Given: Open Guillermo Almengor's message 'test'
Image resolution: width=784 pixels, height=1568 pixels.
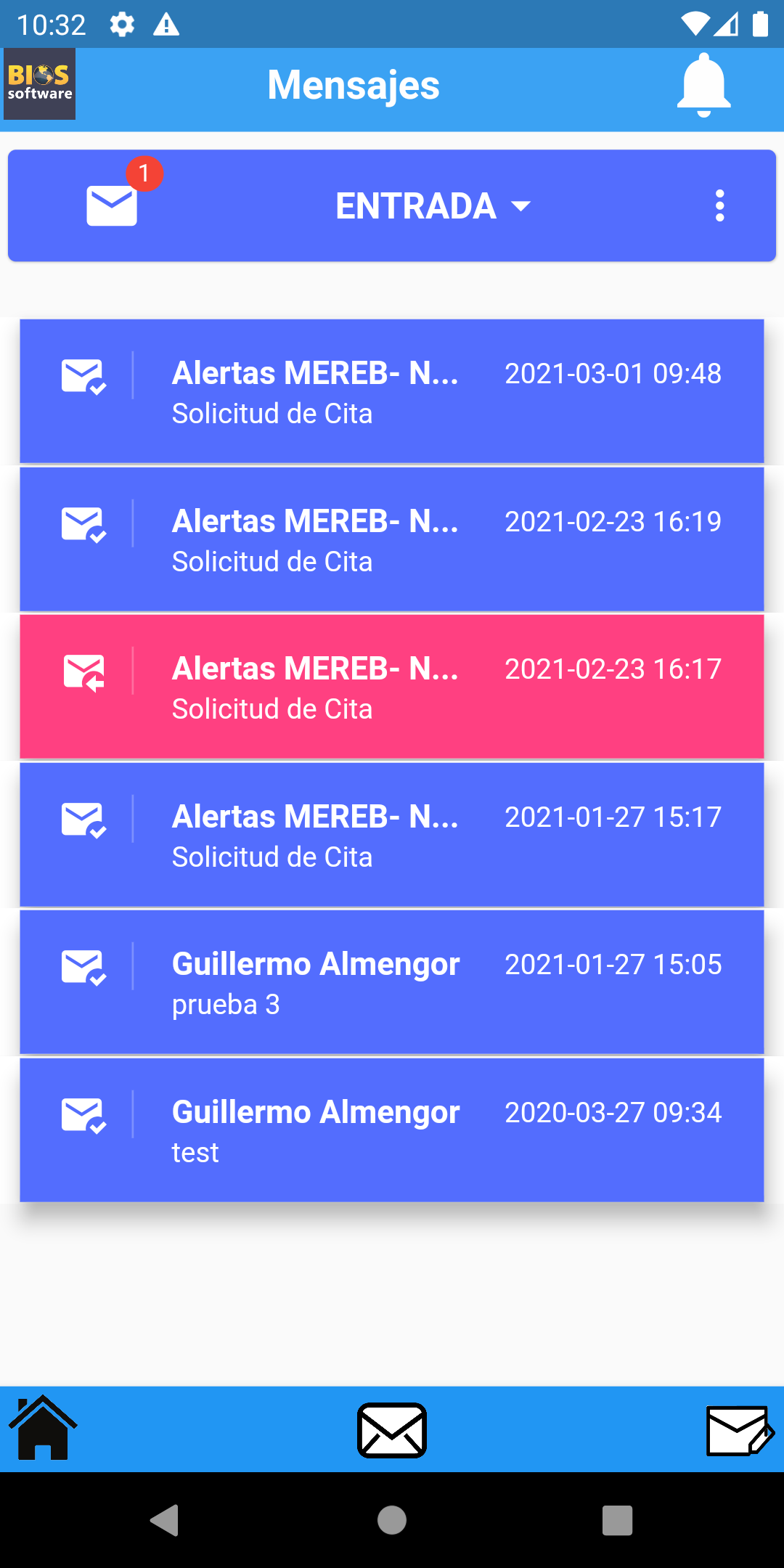Looking at the screenshot, I should tap(392, 1130).
